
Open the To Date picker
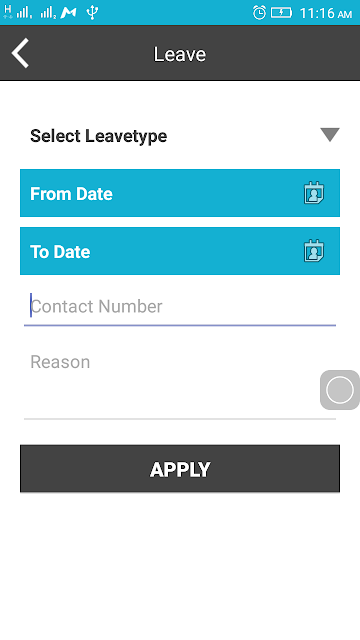[x=180, y=251]
